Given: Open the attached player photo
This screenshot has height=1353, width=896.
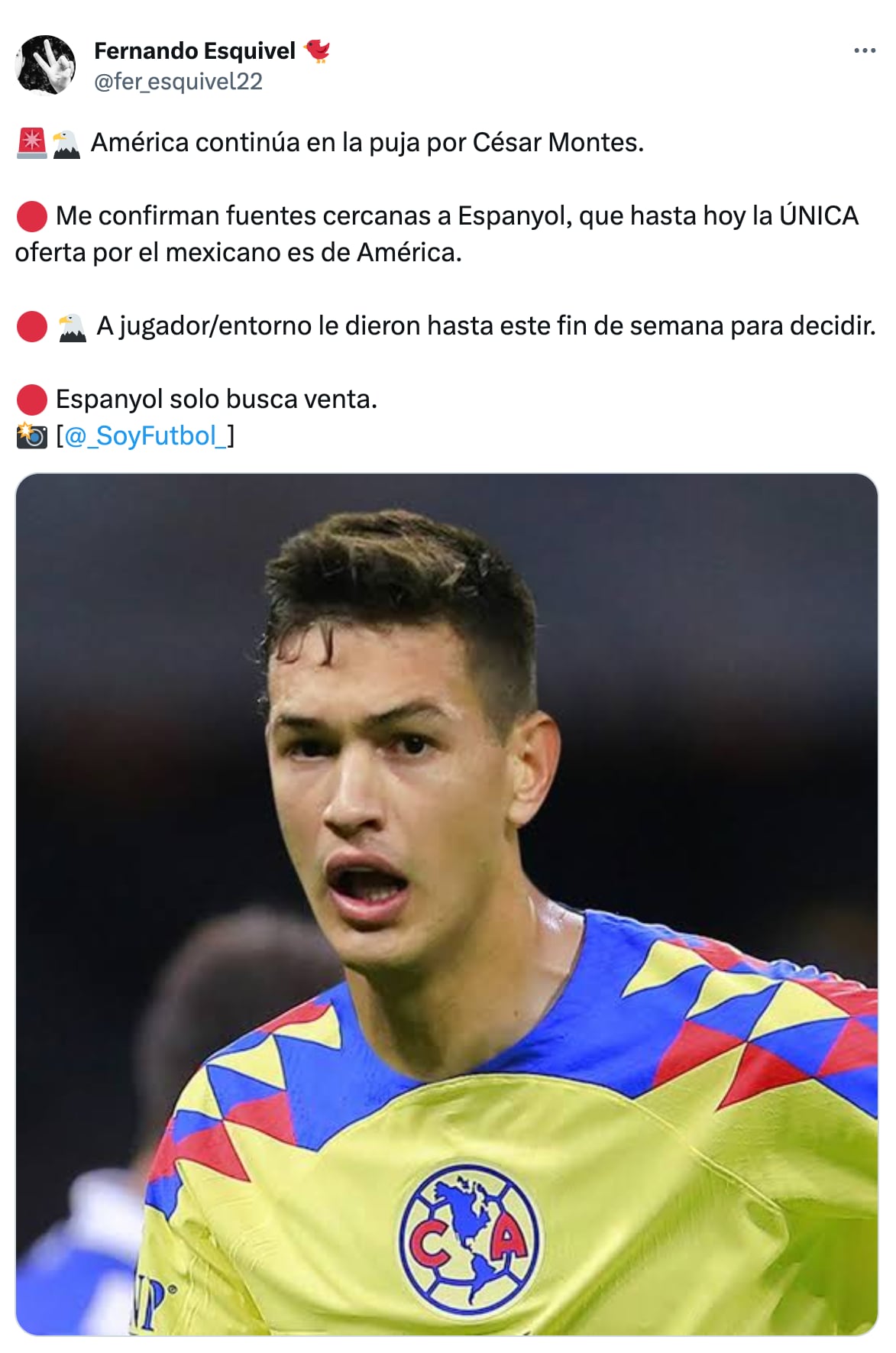Looking at the screenshot, I should point(446,904).
